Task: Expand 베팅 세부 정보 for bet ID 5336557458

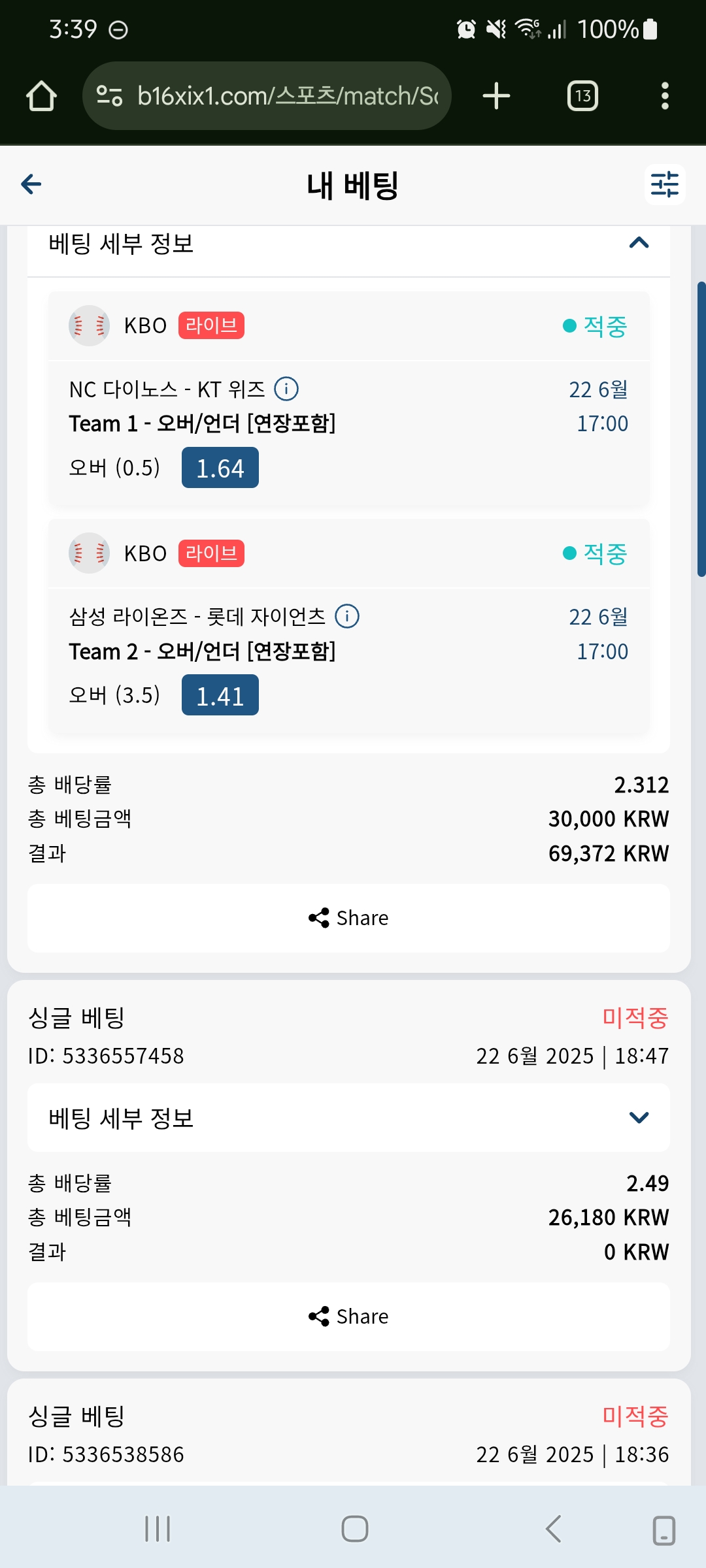Action: [x=348, y=1118]
